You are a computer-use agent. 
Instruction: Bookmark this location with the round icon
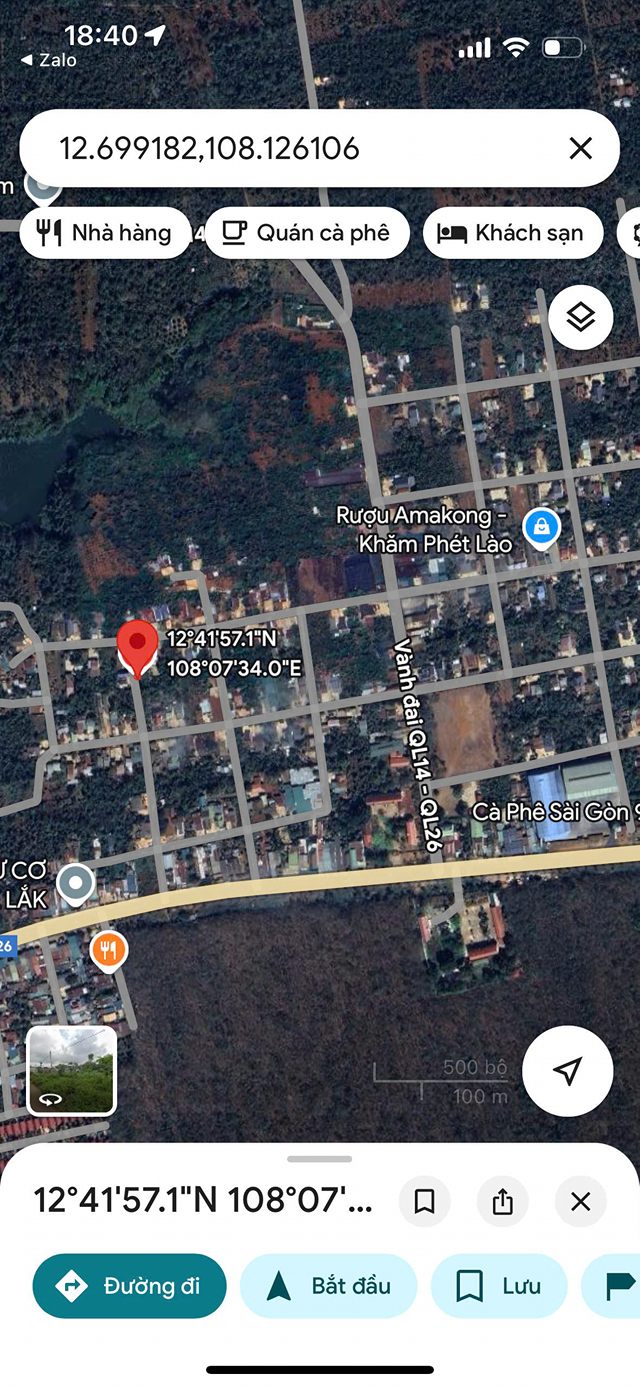(424, 1201)
